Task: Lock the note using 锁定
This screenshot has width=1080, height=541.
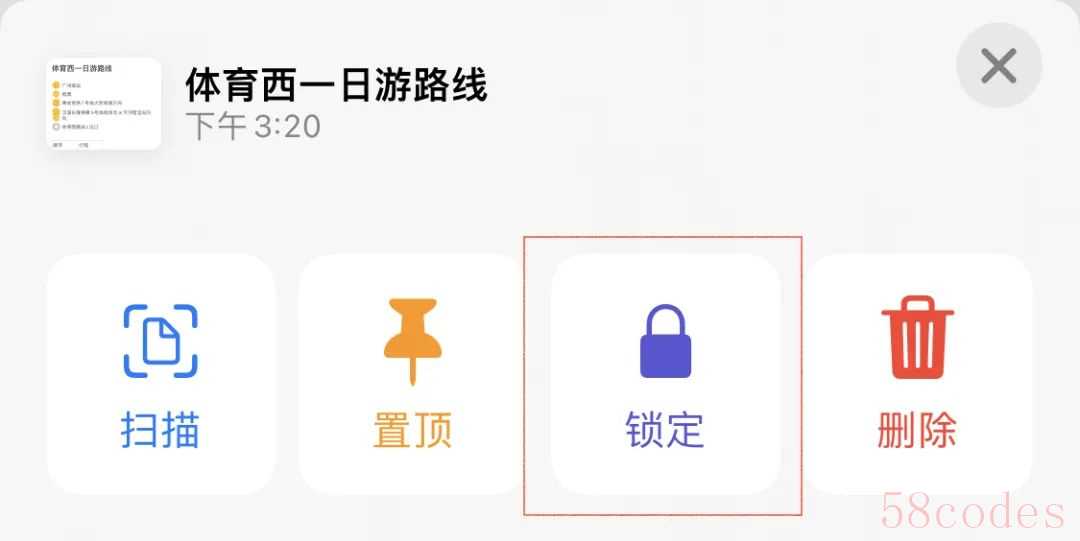Action: [x=665, y=375]
